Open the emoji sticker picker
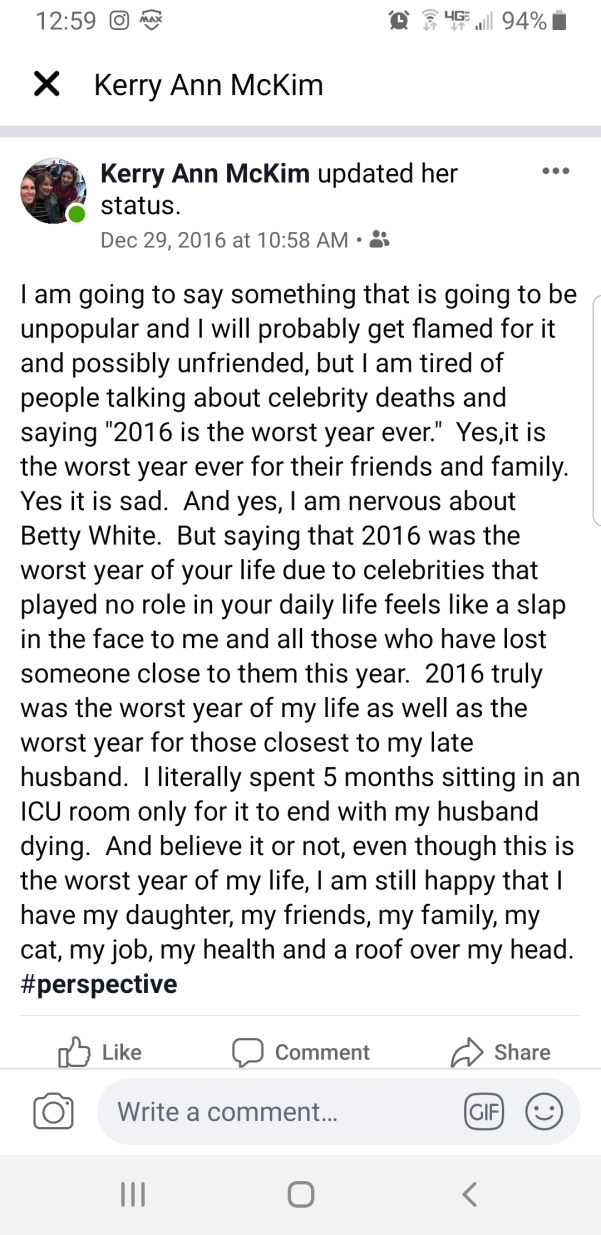The width and height of the screenshot is (601, 1235). (x=544, y=1112)
